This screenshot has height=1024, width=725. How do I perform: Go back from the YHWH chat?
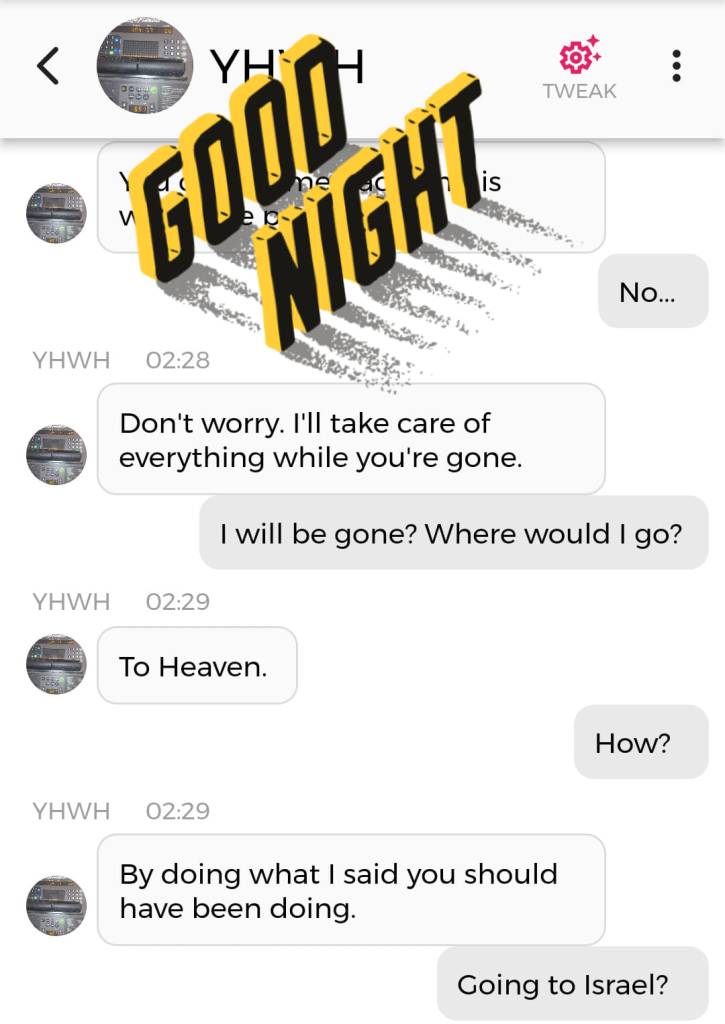point(48,66)
